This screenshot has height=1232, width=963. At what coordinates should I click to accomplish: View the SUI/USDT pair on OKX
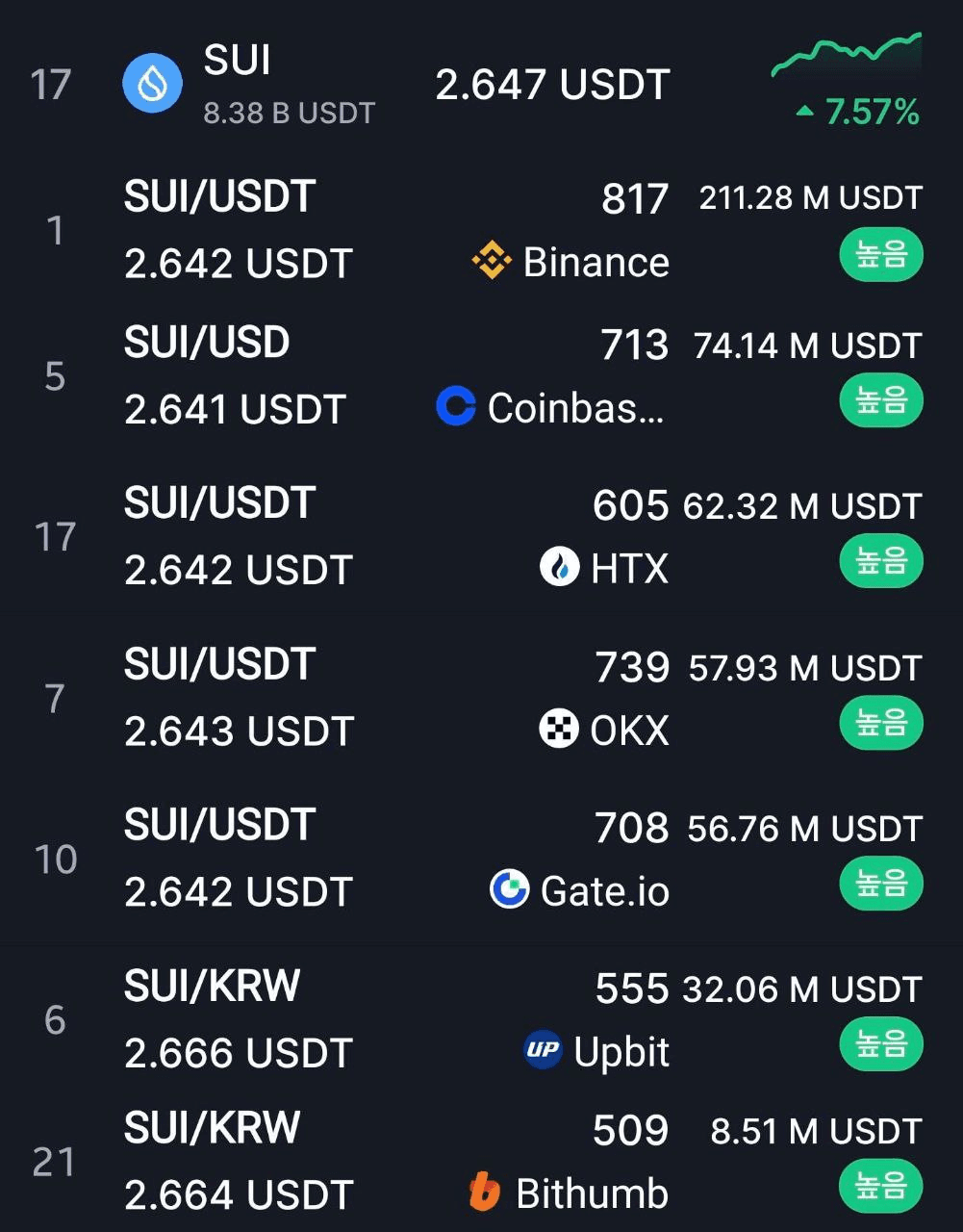tap(481, 699)
